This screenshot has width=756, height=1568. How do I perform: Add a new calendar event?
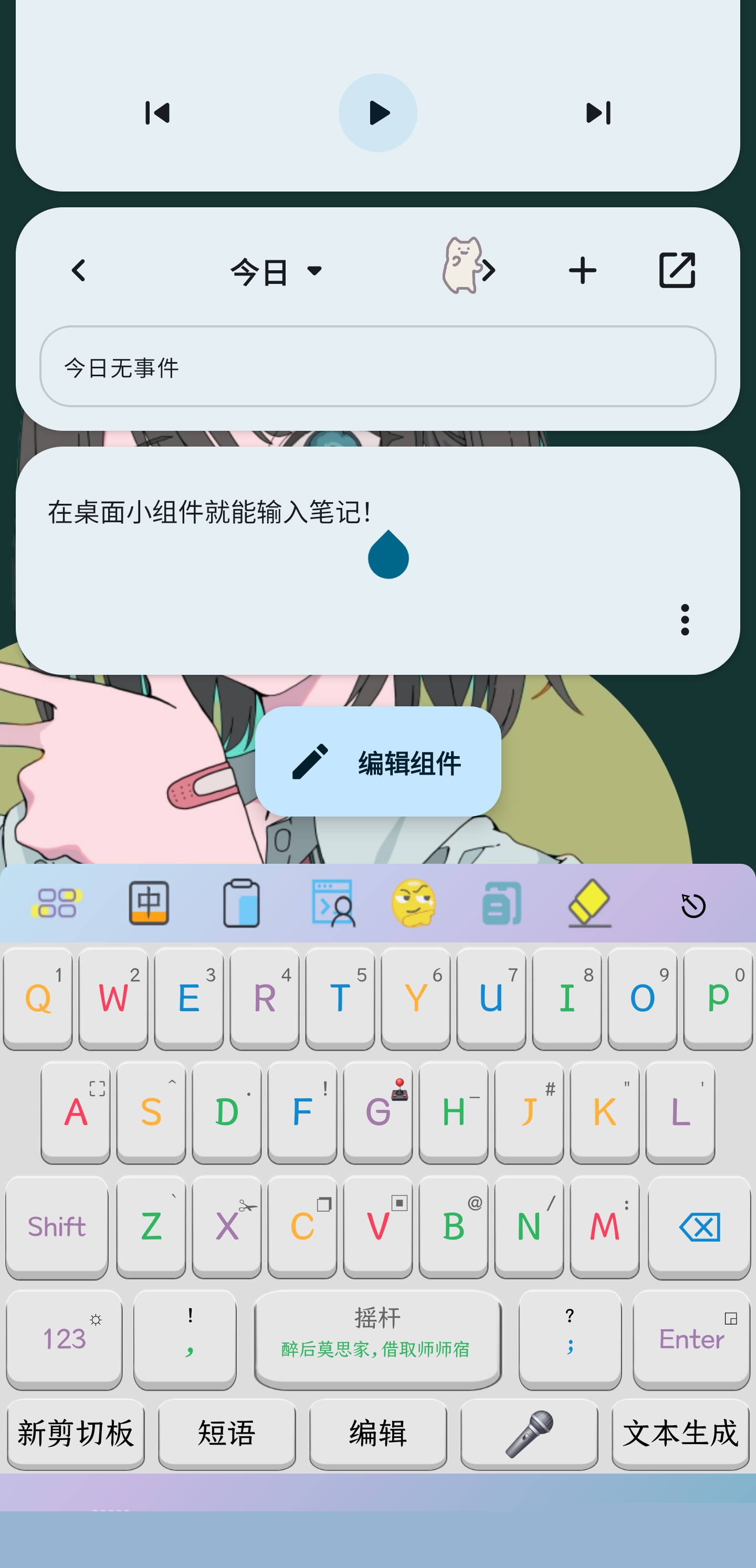582,270
